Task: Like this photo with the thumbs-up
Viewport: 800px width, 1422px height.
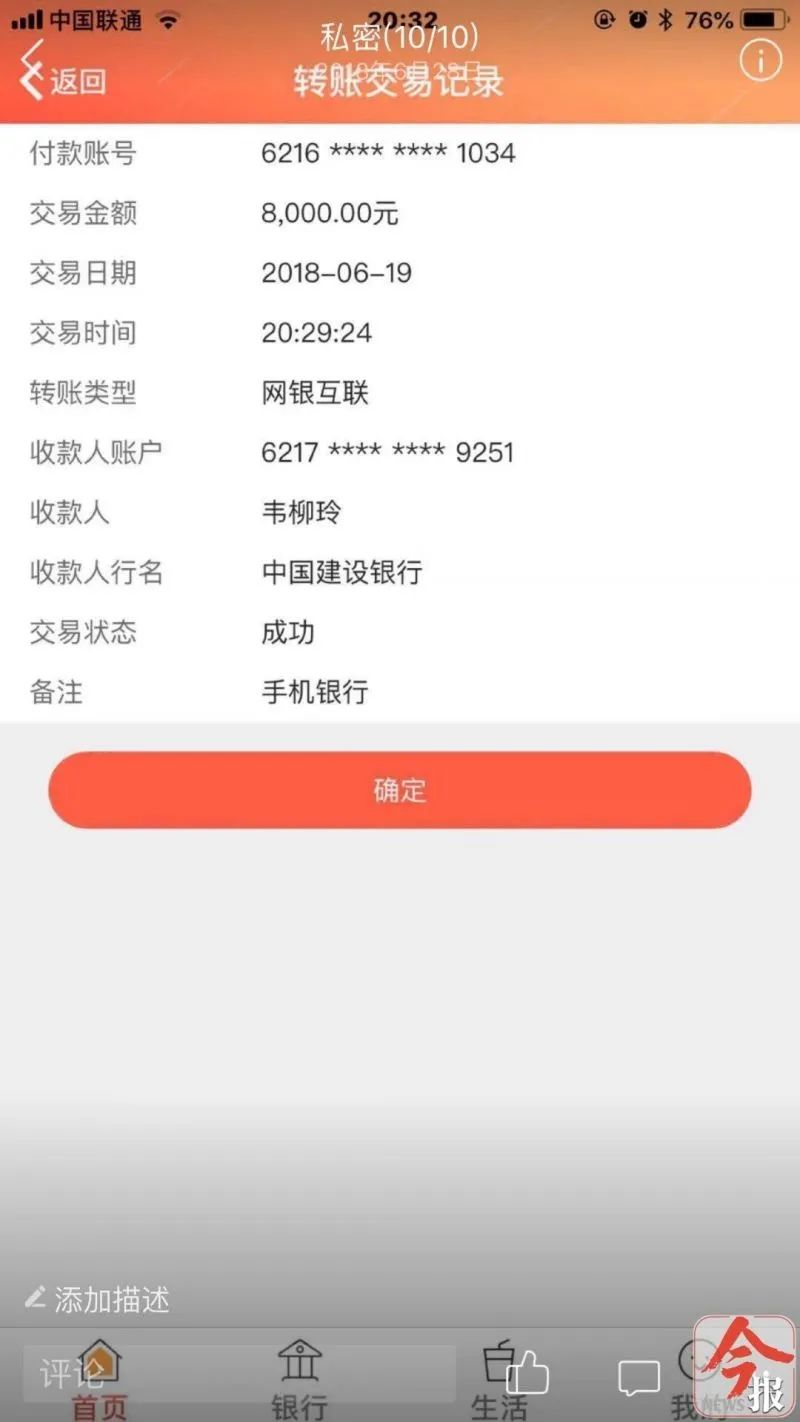Action: click(x=527, y=1375)
